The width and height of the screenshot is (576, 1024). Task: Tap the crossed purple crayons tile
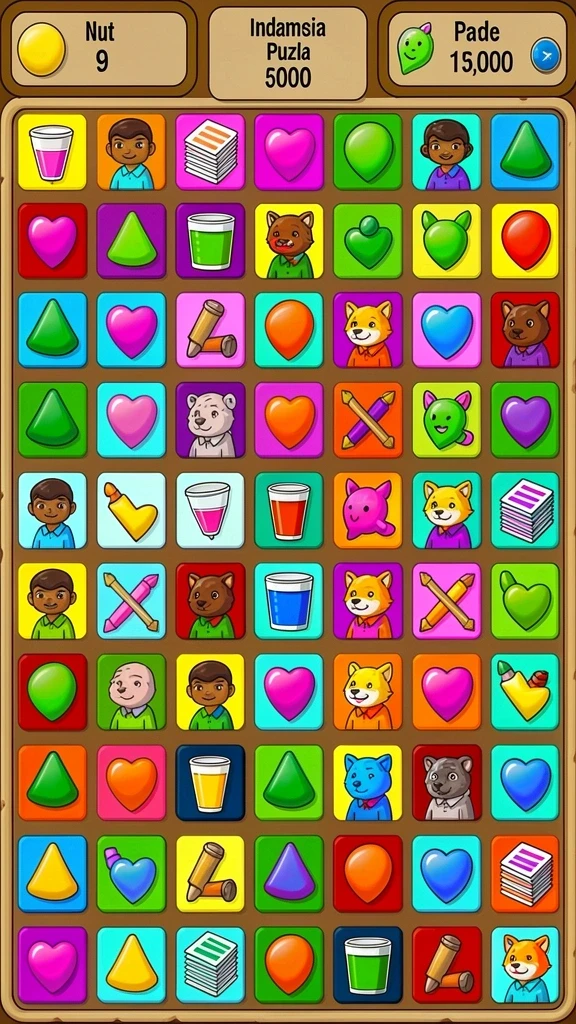click(x=368, y=420)
